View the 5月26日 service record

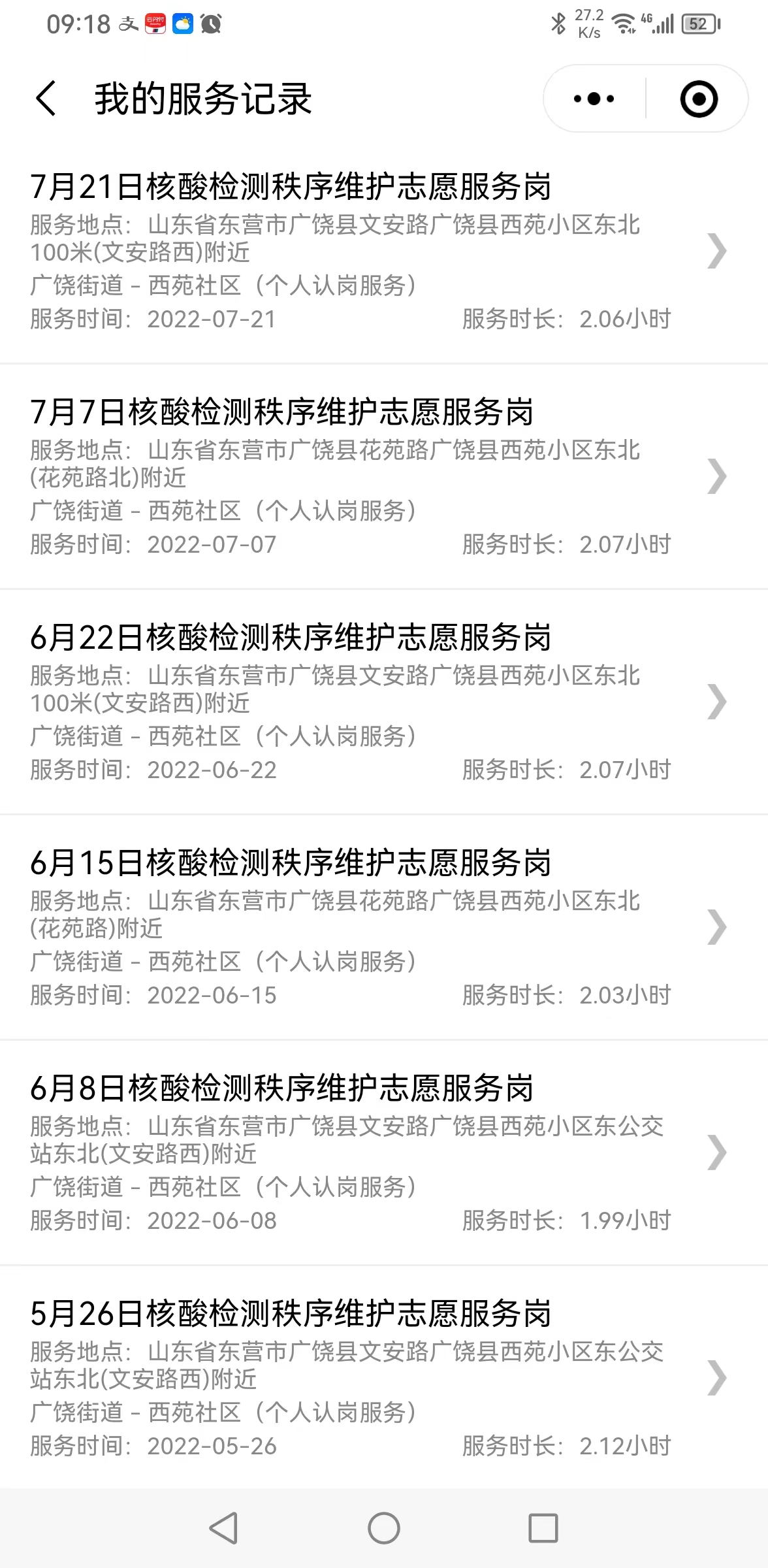(384, 1378)
